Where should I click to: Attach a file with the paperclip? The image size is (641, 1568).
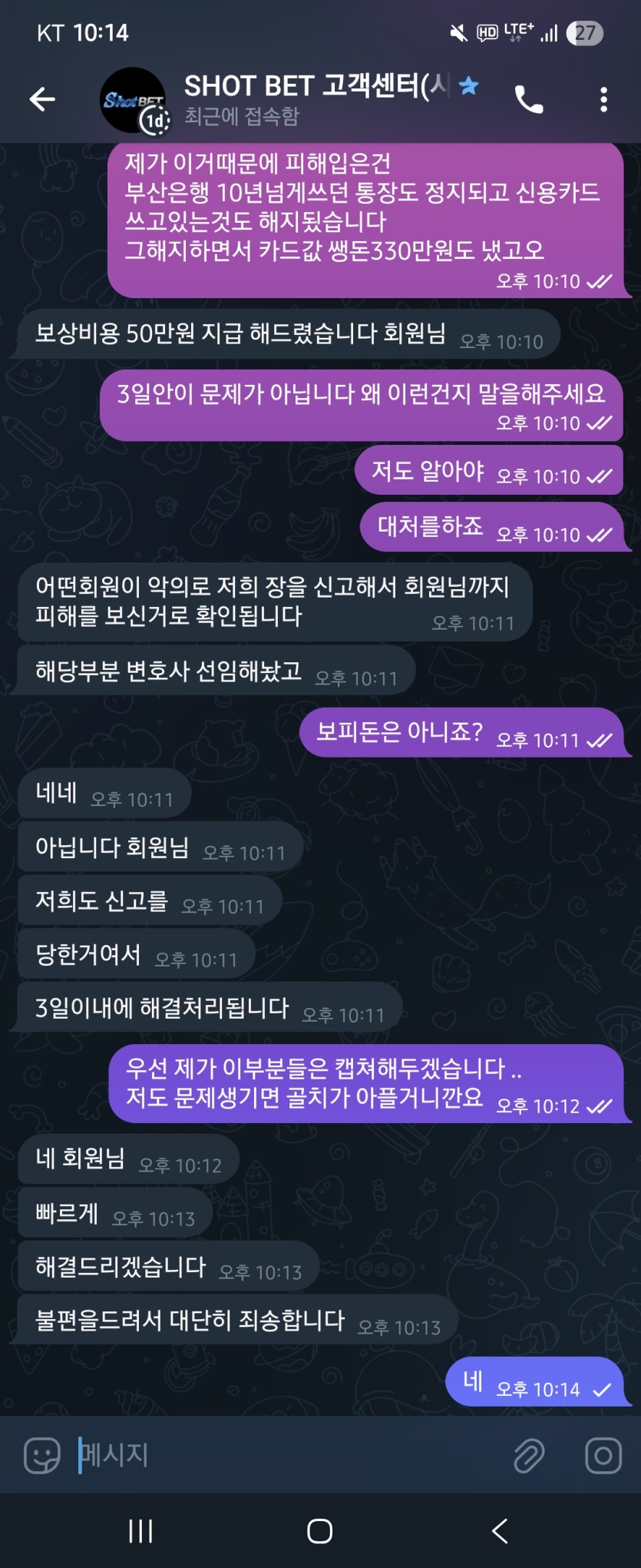529,1455
